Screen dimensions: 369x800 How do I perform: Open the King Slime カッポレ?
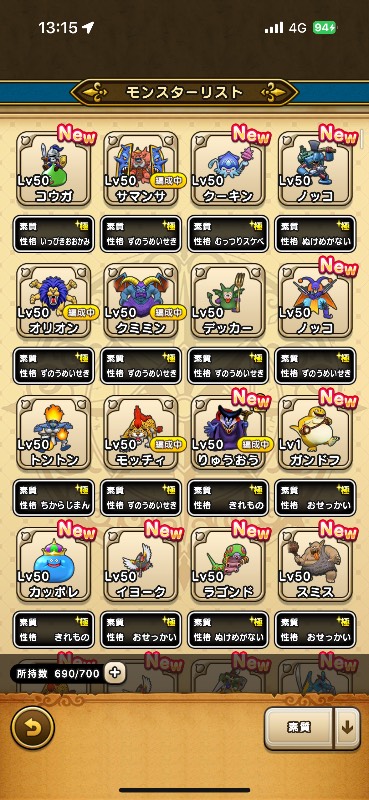pyautogui.click(x=54, y=564)
